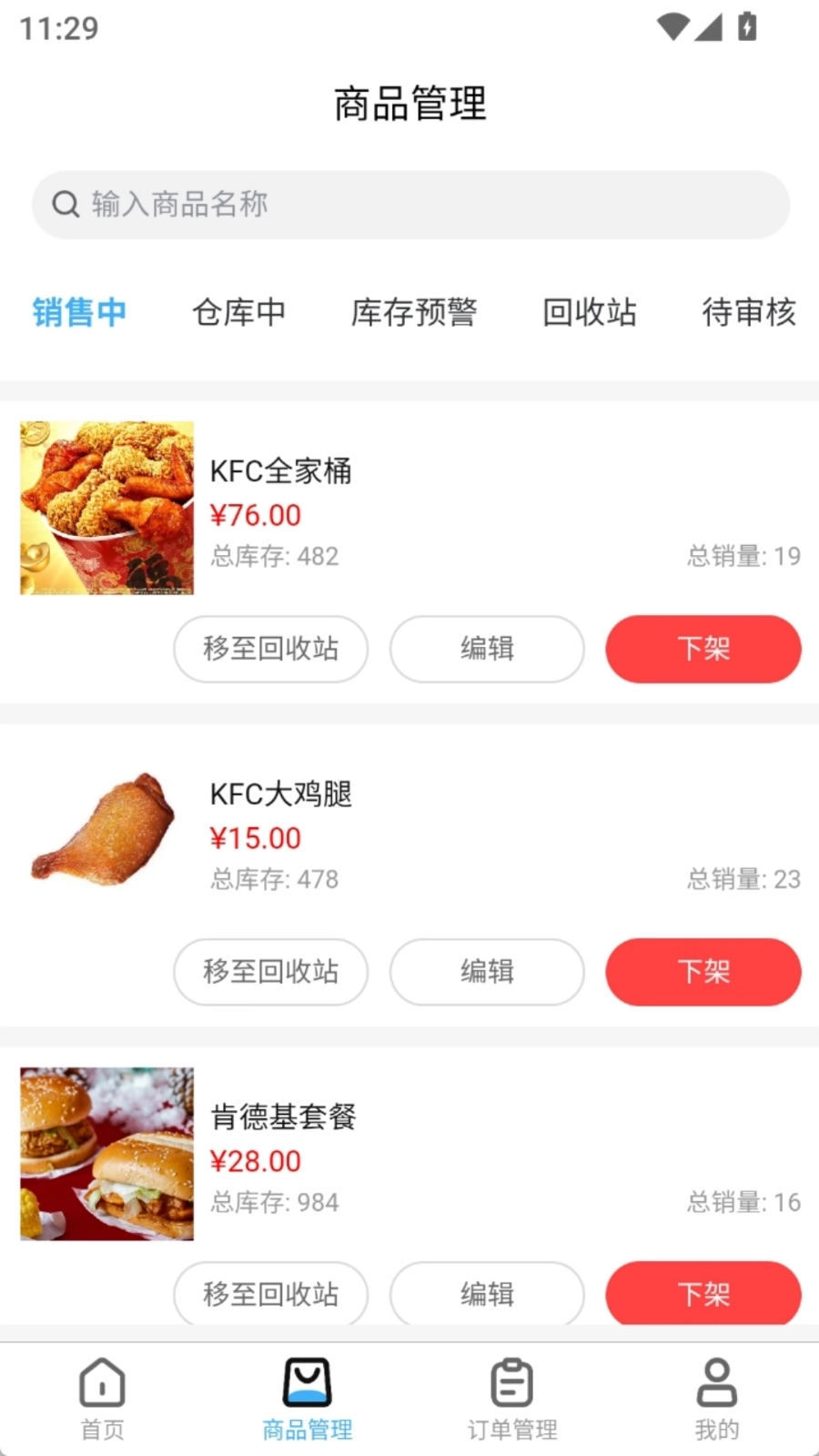819x1456 pixels.
Task: Tap the battery icon in the status bar
Action: [748, 27]
